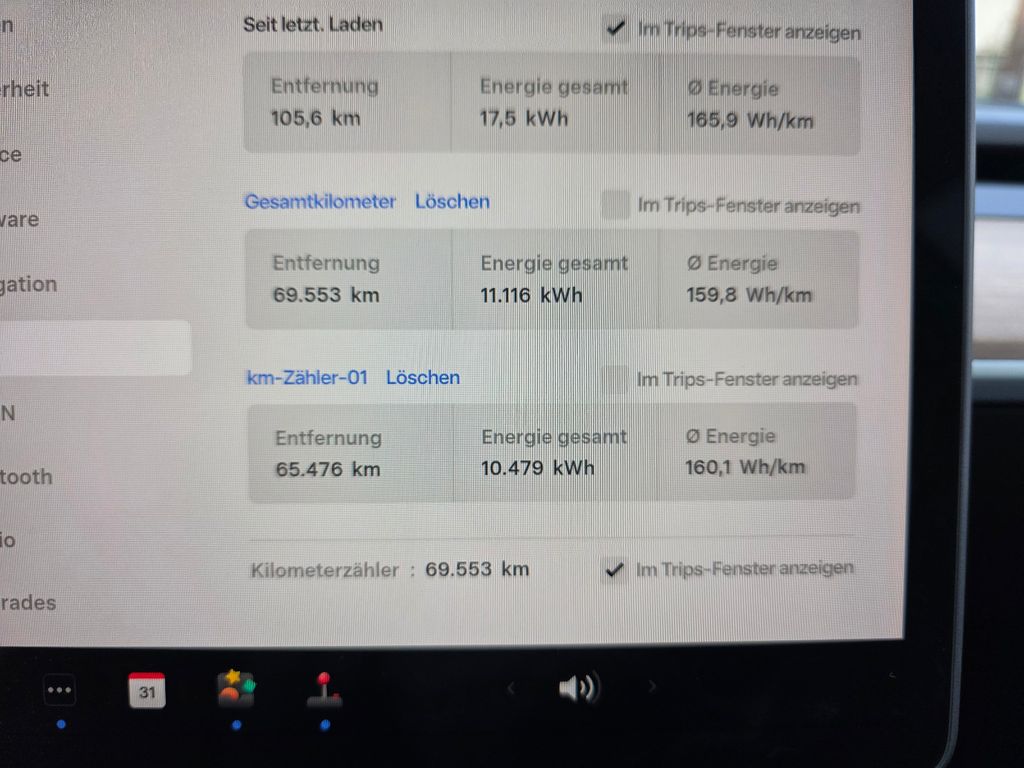
Task: Open the Toybox icon in the dock
Action: tap(236, 689)
